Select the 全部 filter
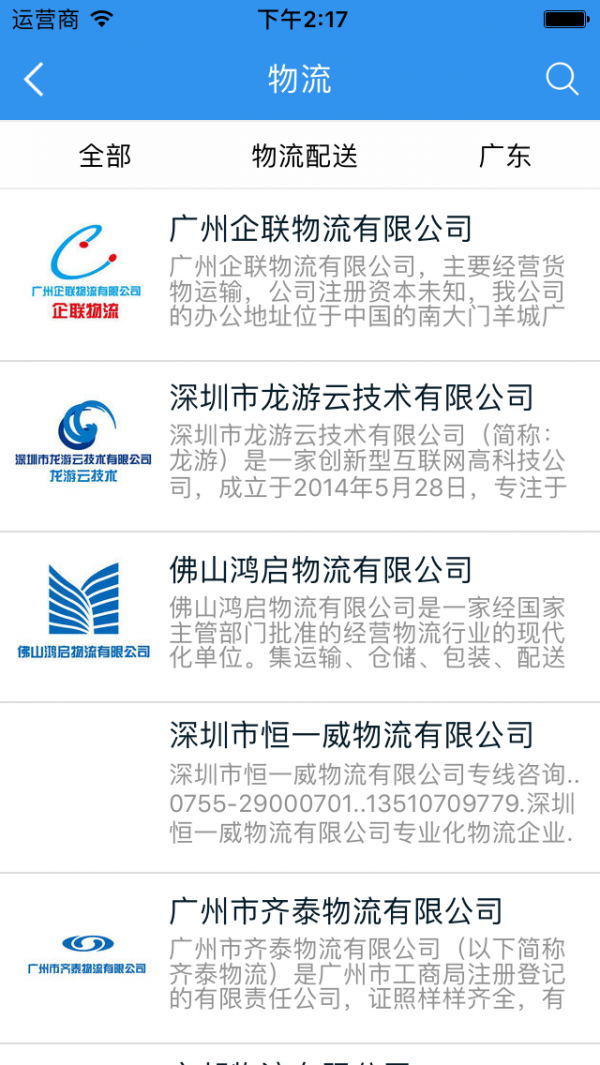 tap(105, 156)
